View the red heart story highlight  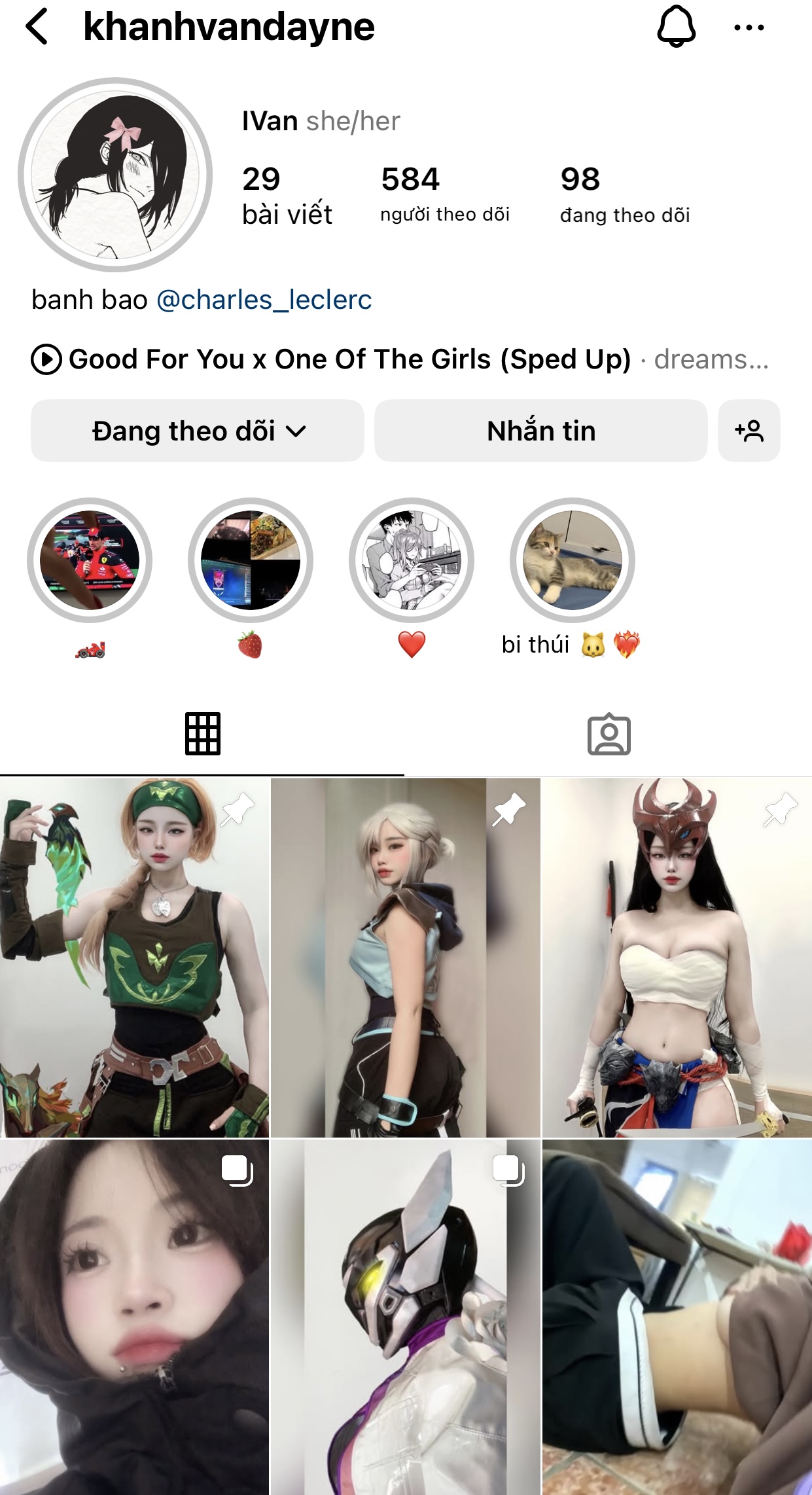(x=411, y=560)
